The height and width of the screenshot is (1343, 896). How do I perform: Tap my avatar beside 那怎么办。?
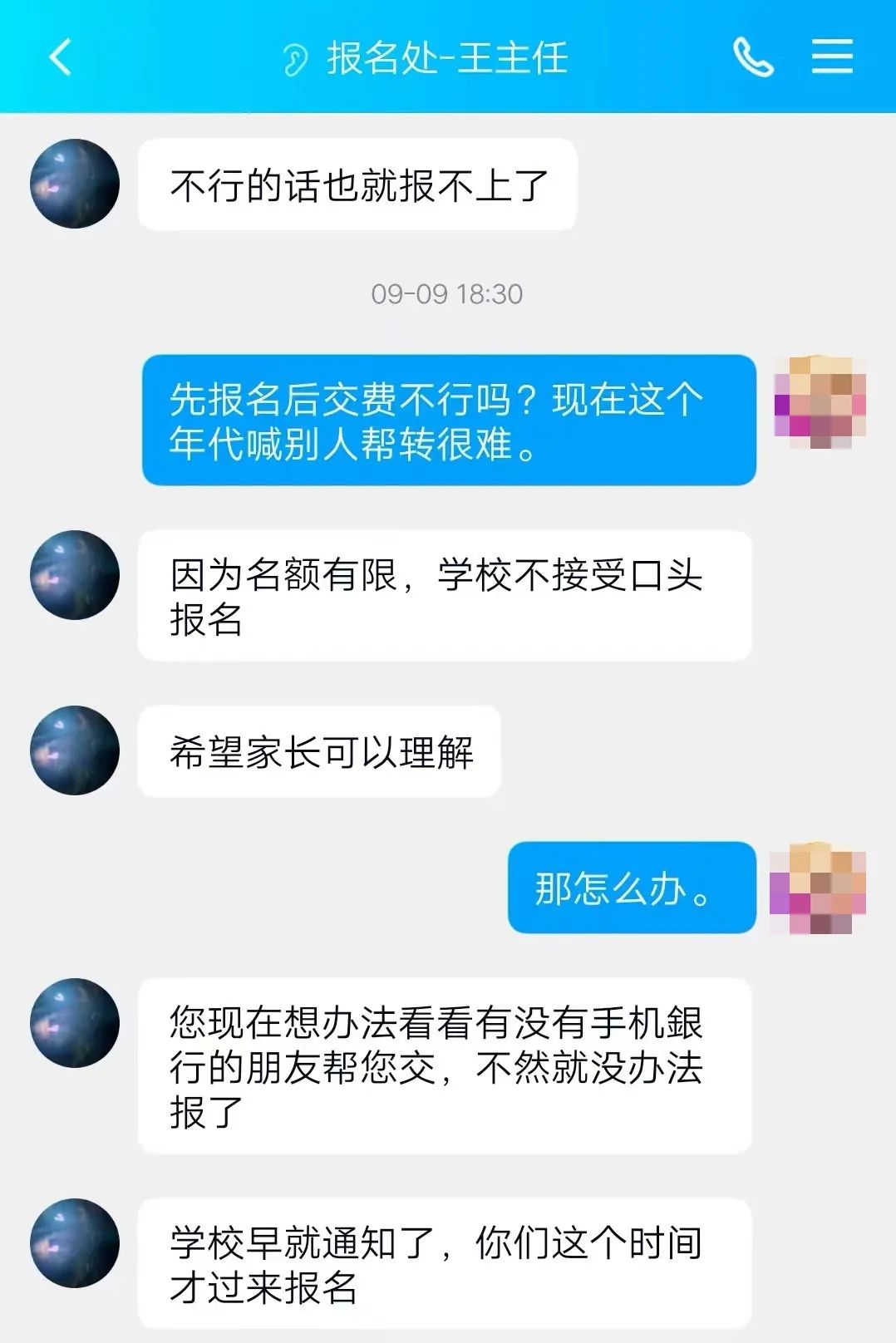click(819, 889)
